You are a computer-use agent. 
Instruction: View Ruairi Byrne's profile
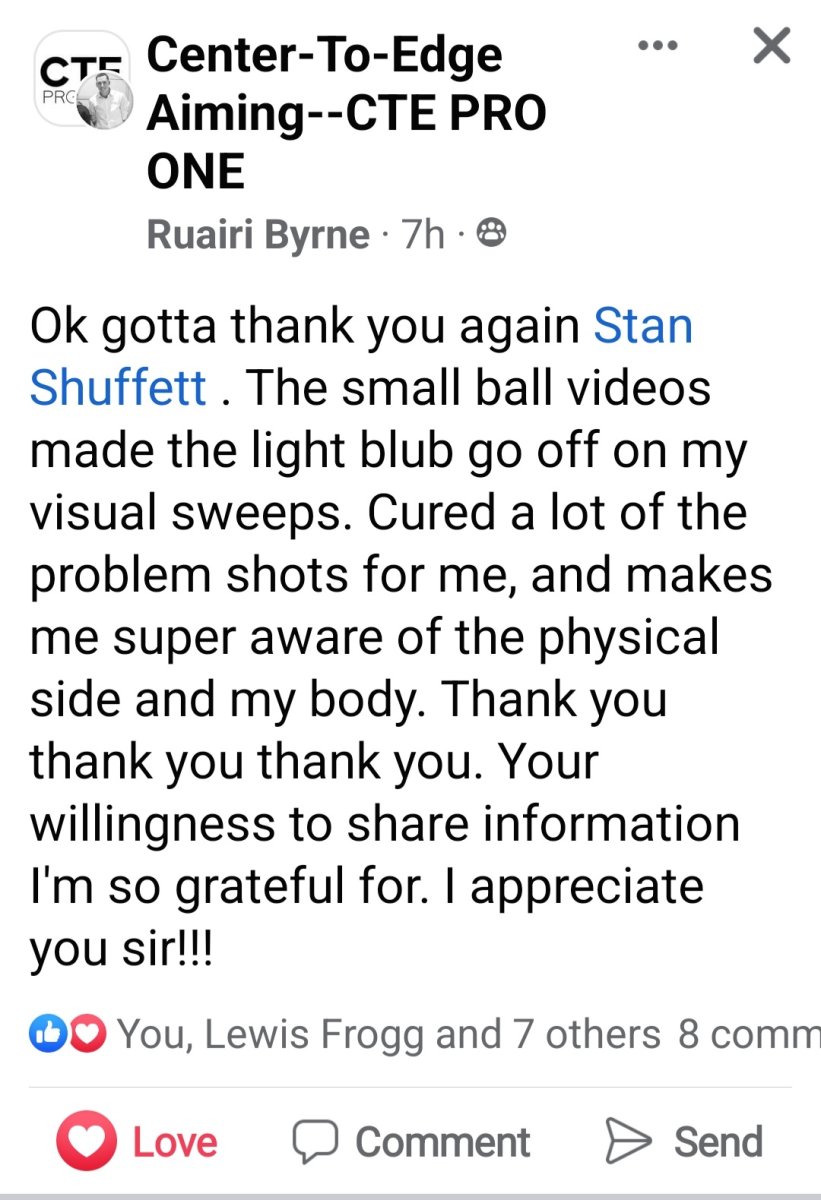(258, 235)
